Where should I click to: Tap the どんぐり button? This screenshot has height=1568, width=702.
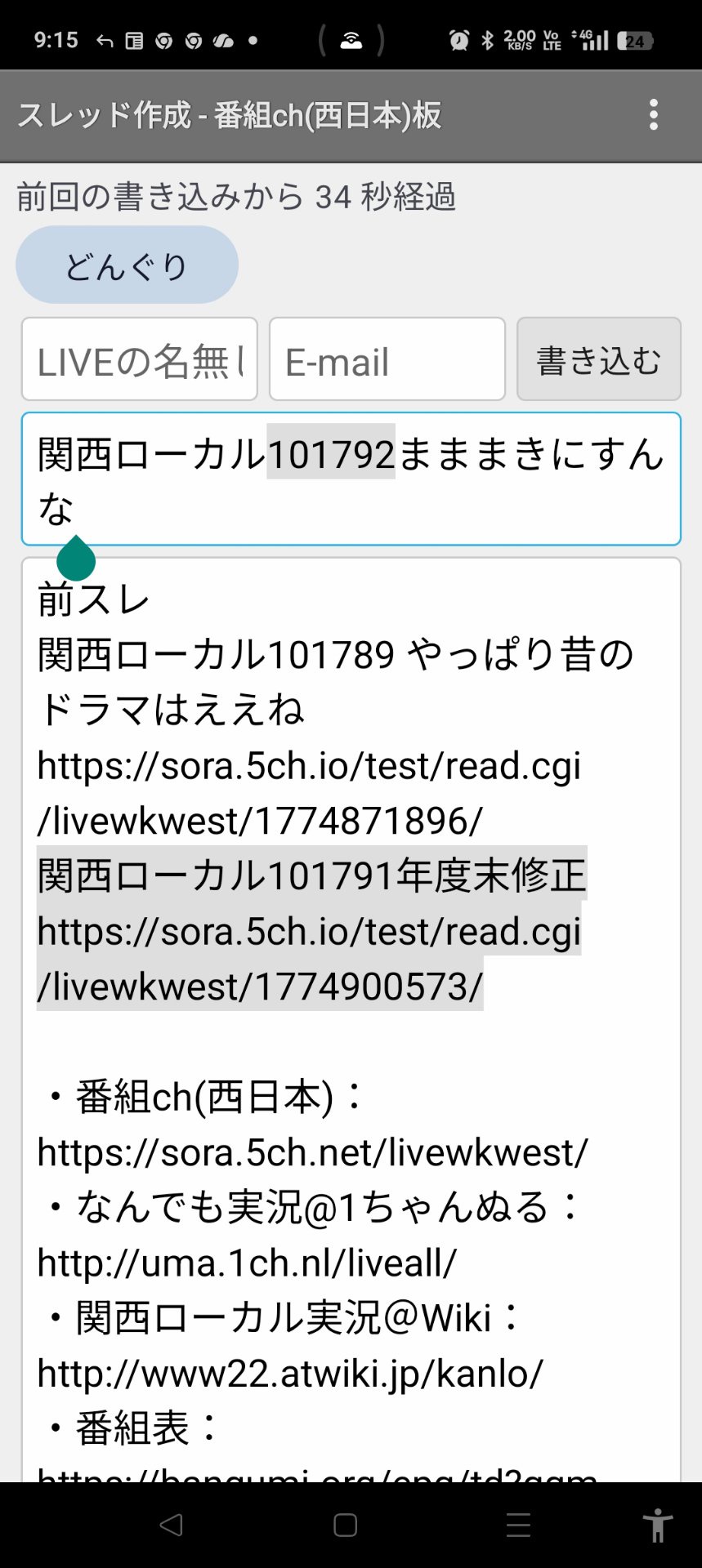tap(127, 265)
